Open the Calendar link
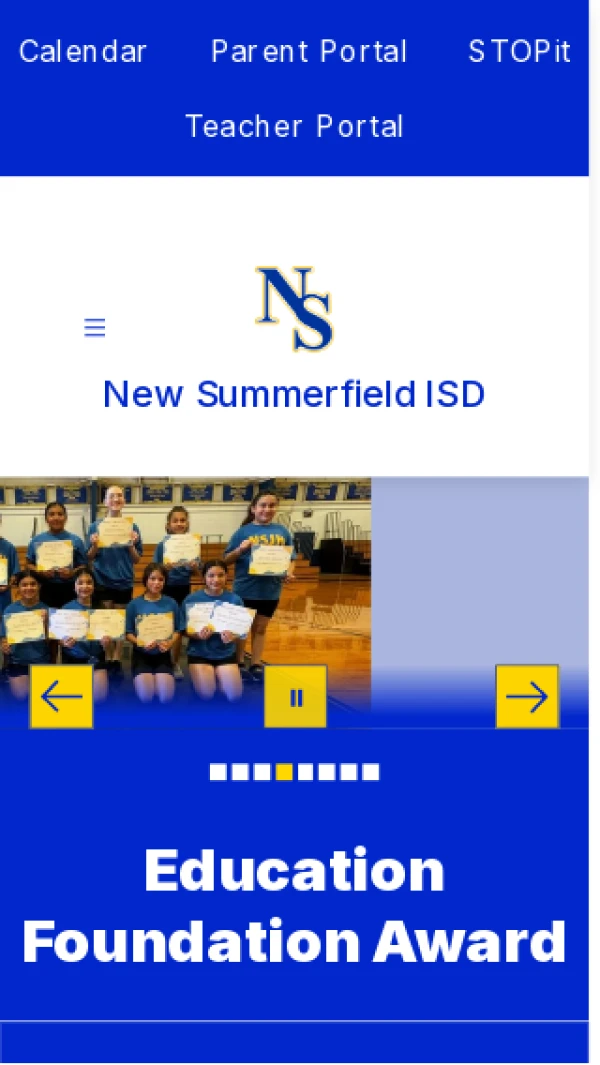Viewport: 600px width, 1065px height. pyautogui.click(x=83, y=52)
